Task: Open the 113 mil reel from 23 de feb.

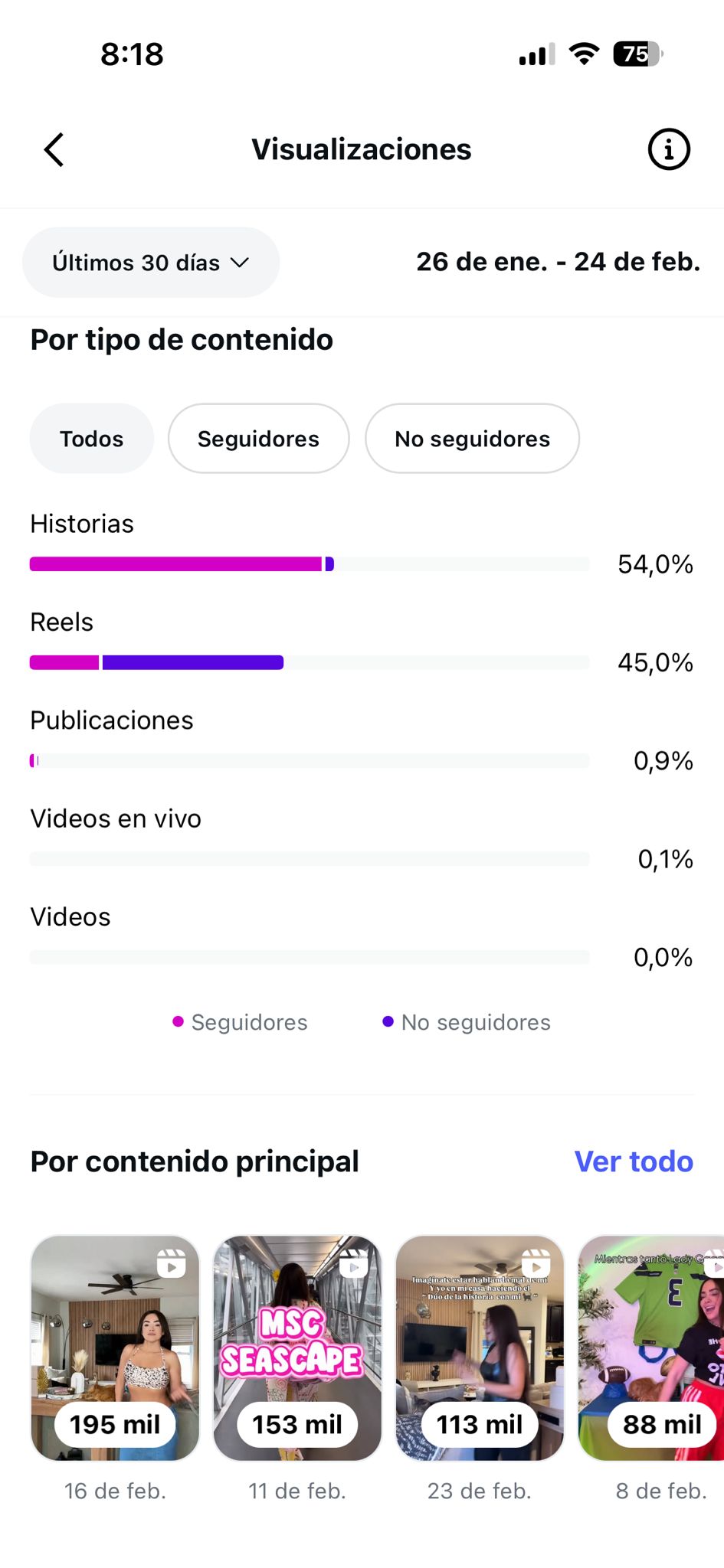Action: 480,1347
